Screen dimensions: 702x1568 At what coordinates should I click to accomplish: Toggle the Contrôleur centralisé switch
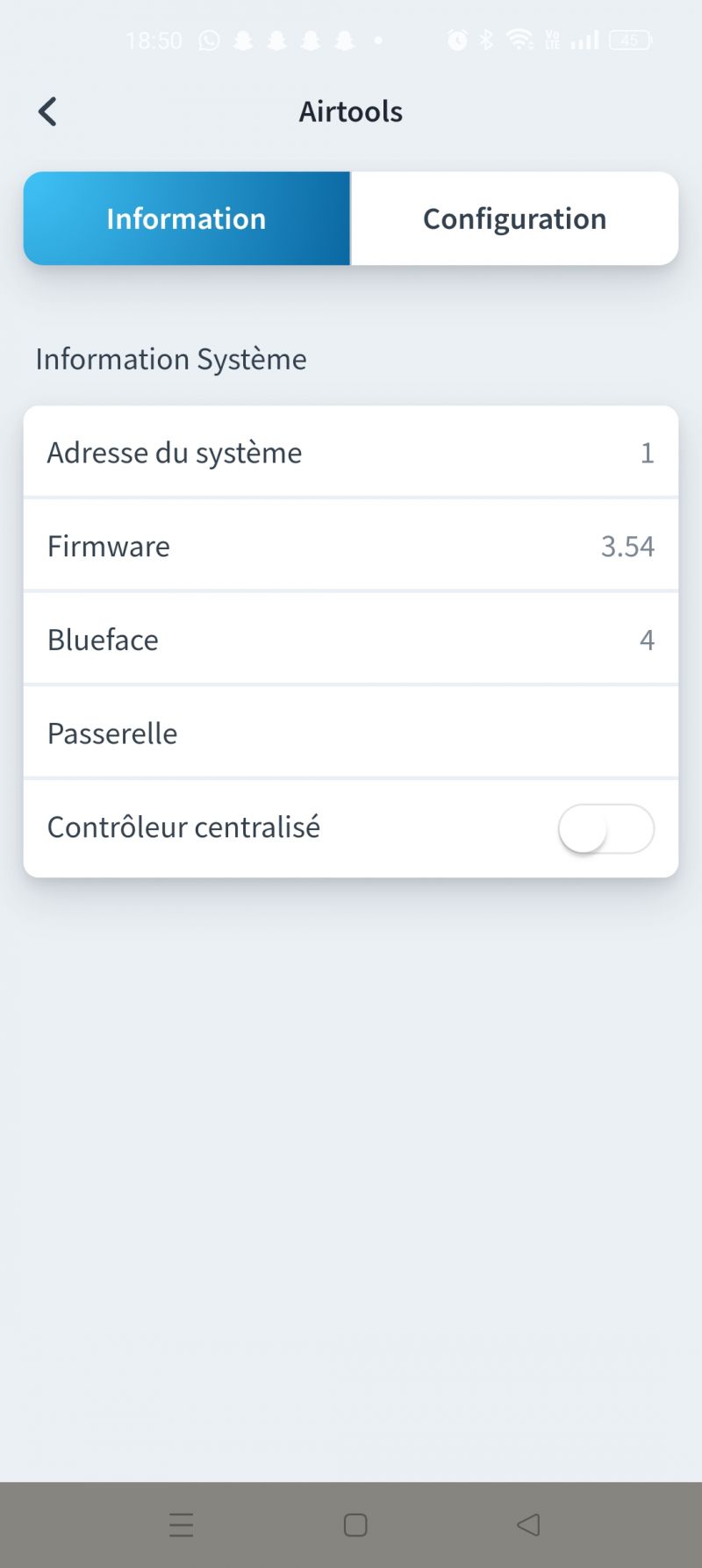point(606,828)
